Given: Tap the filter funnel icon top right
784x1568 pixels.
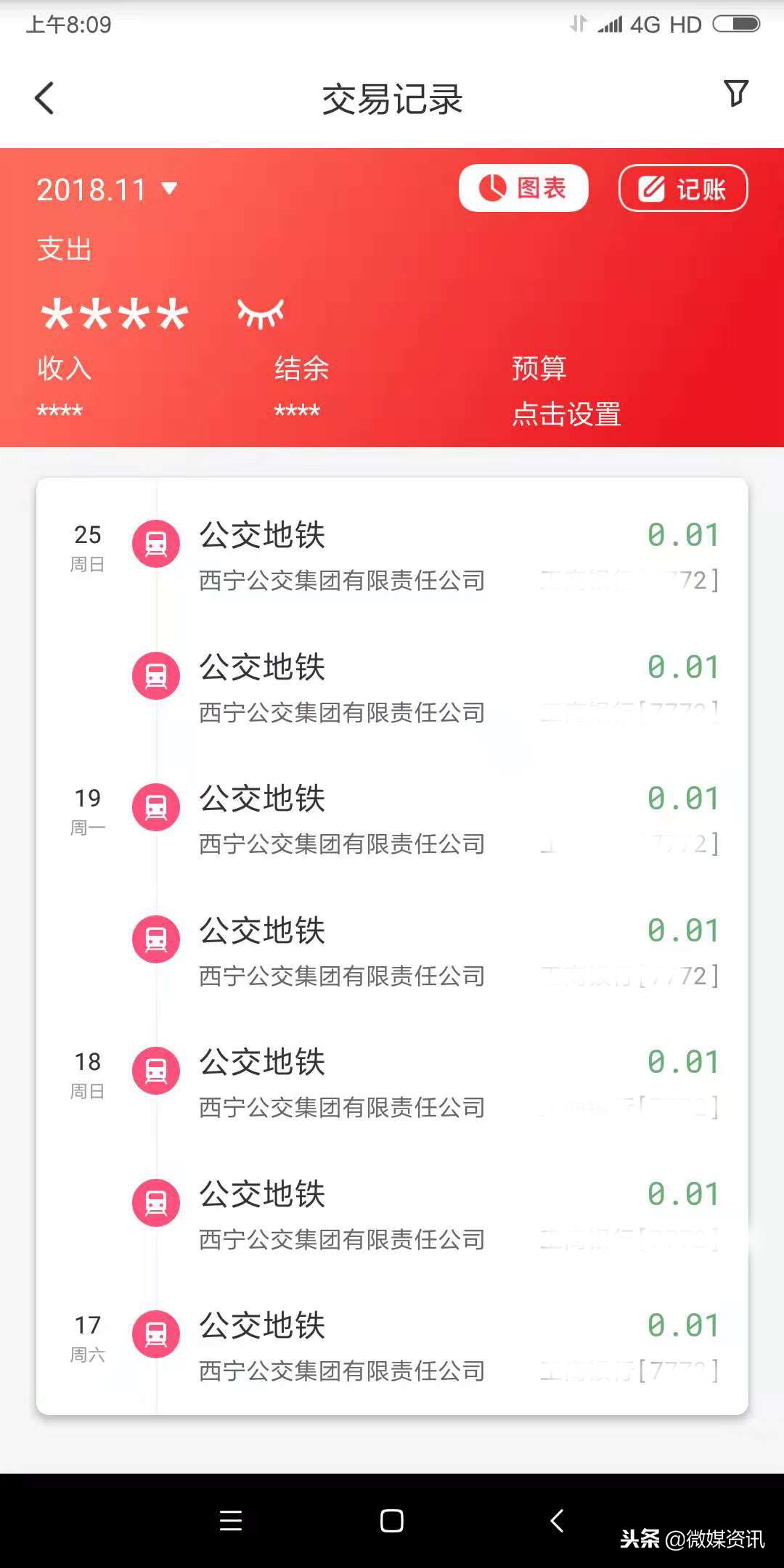Looking at the screenshot, I should [738, 94].
